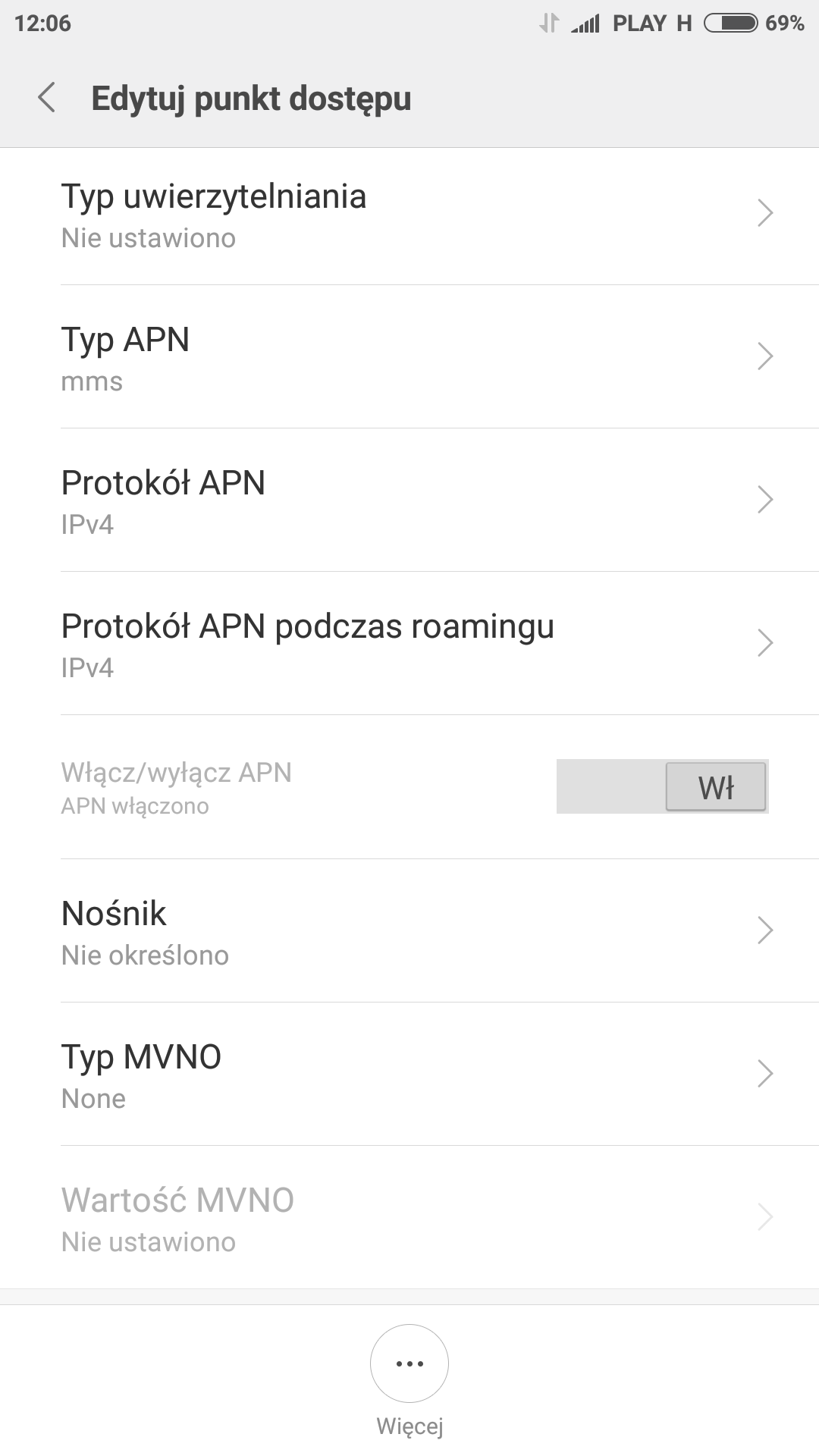Change Protokół APN value
819x1456 pixels.
coord(409,500)
